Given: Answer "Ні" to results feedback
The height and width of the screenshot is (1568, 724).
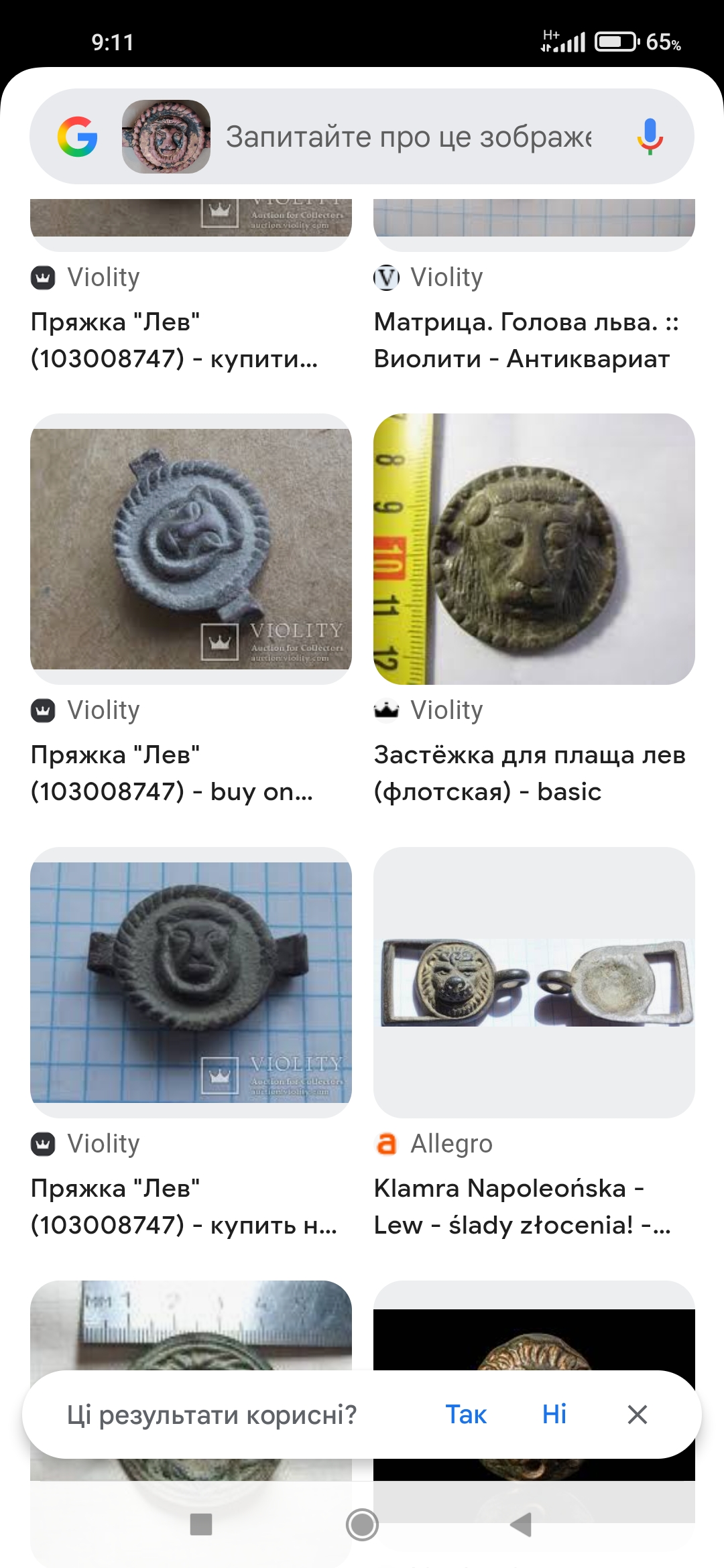Looking at the screenshot, I should tap(554, 1415).
